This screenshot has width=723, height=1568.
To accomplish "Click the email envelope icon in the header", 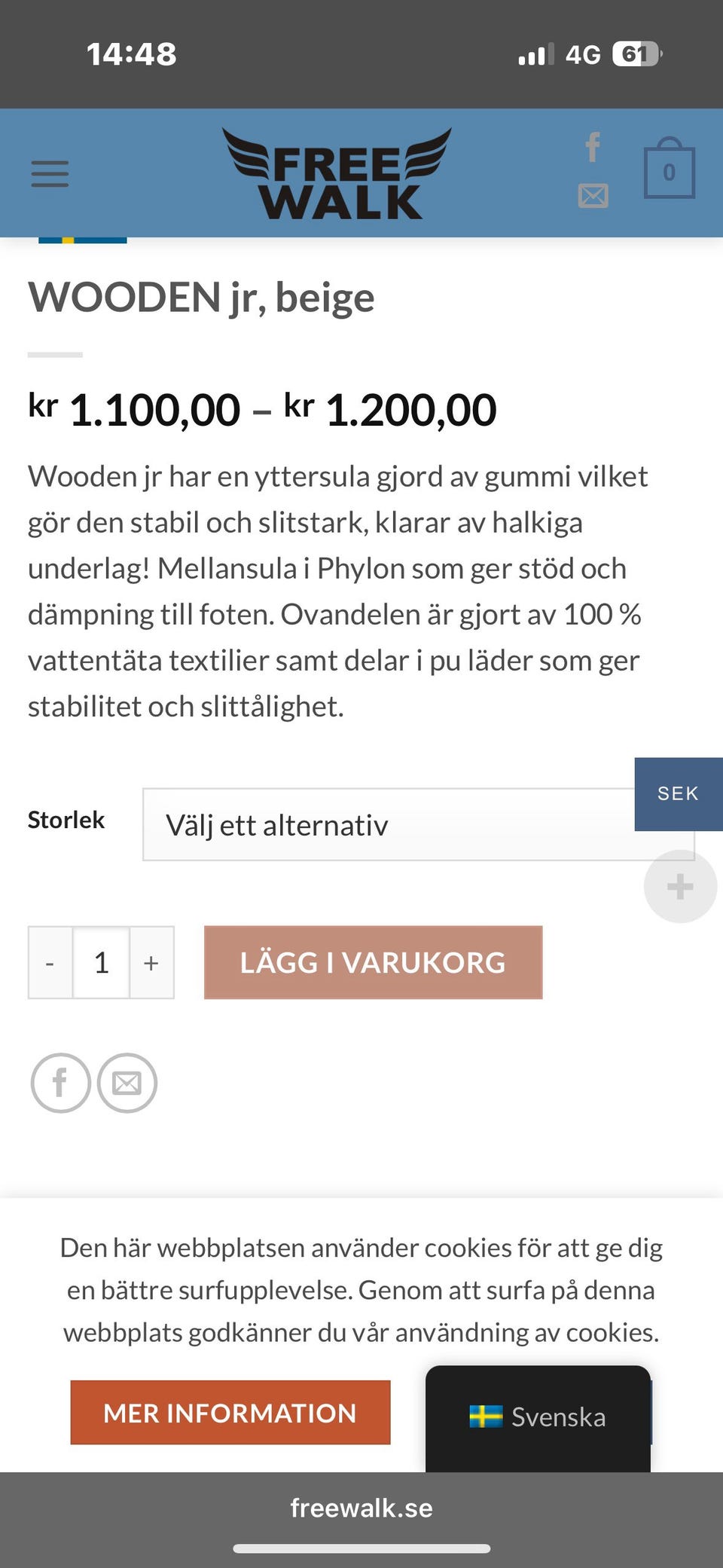I will 593,196.
